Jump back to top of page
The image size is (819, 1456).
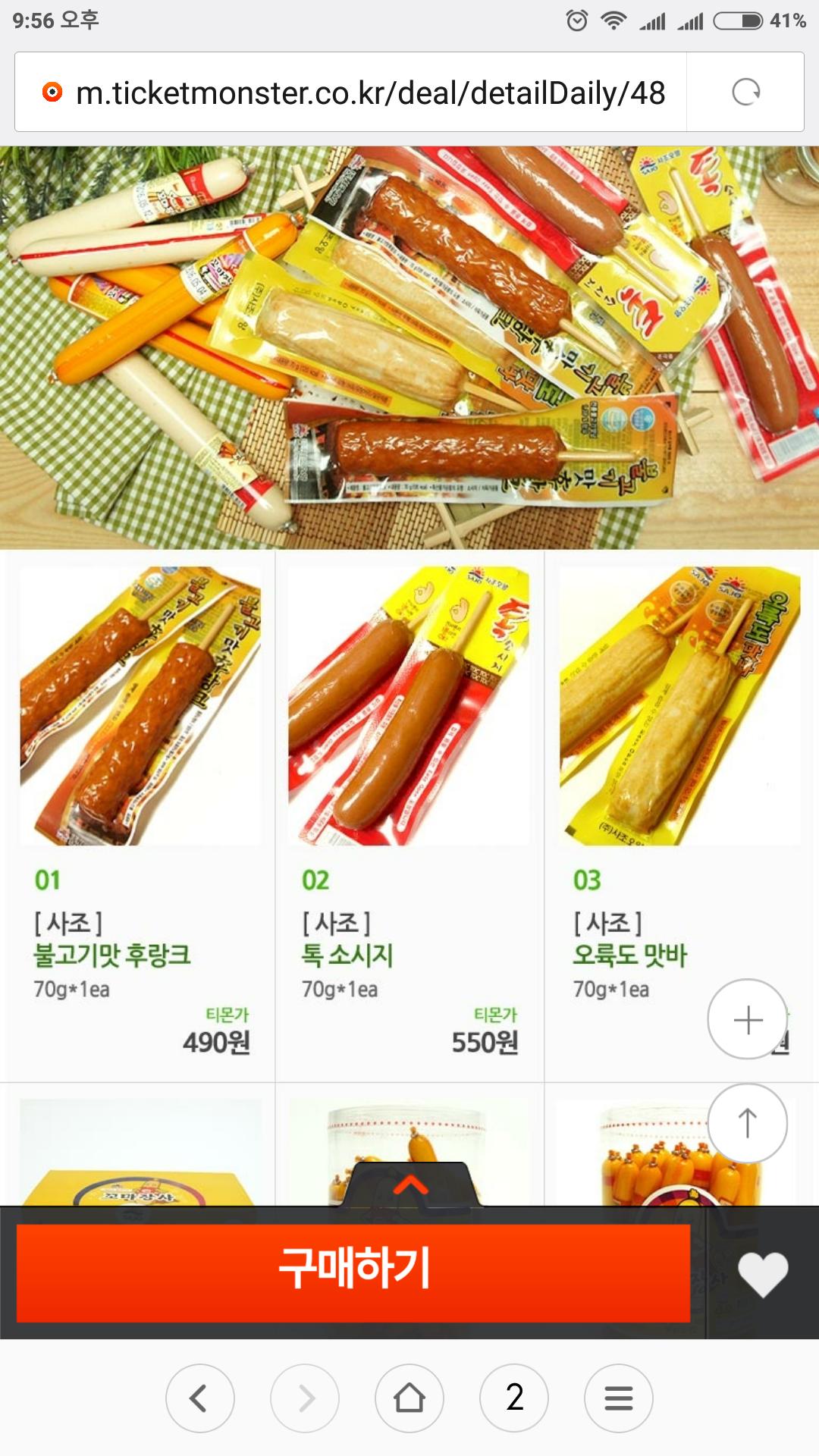click(x=748, y=1123)
